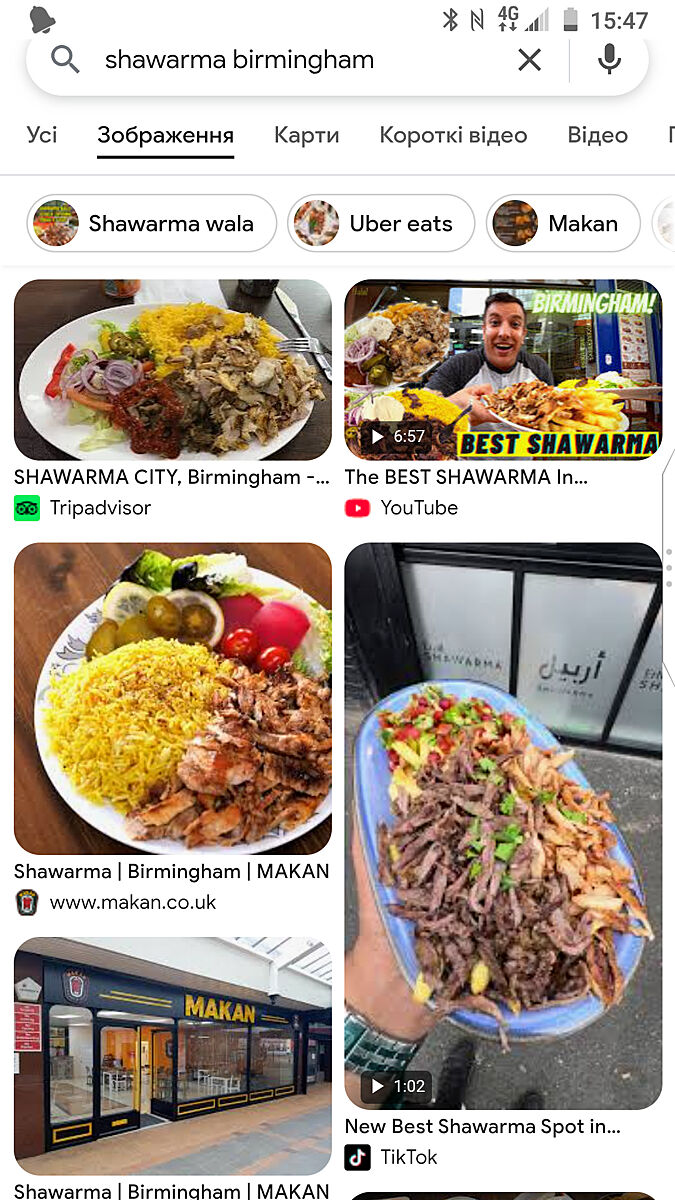The width and height of the screenshot is (675, 1200).
Task: Apply the Makan suggestion chip
Action: tap(564, 223)
